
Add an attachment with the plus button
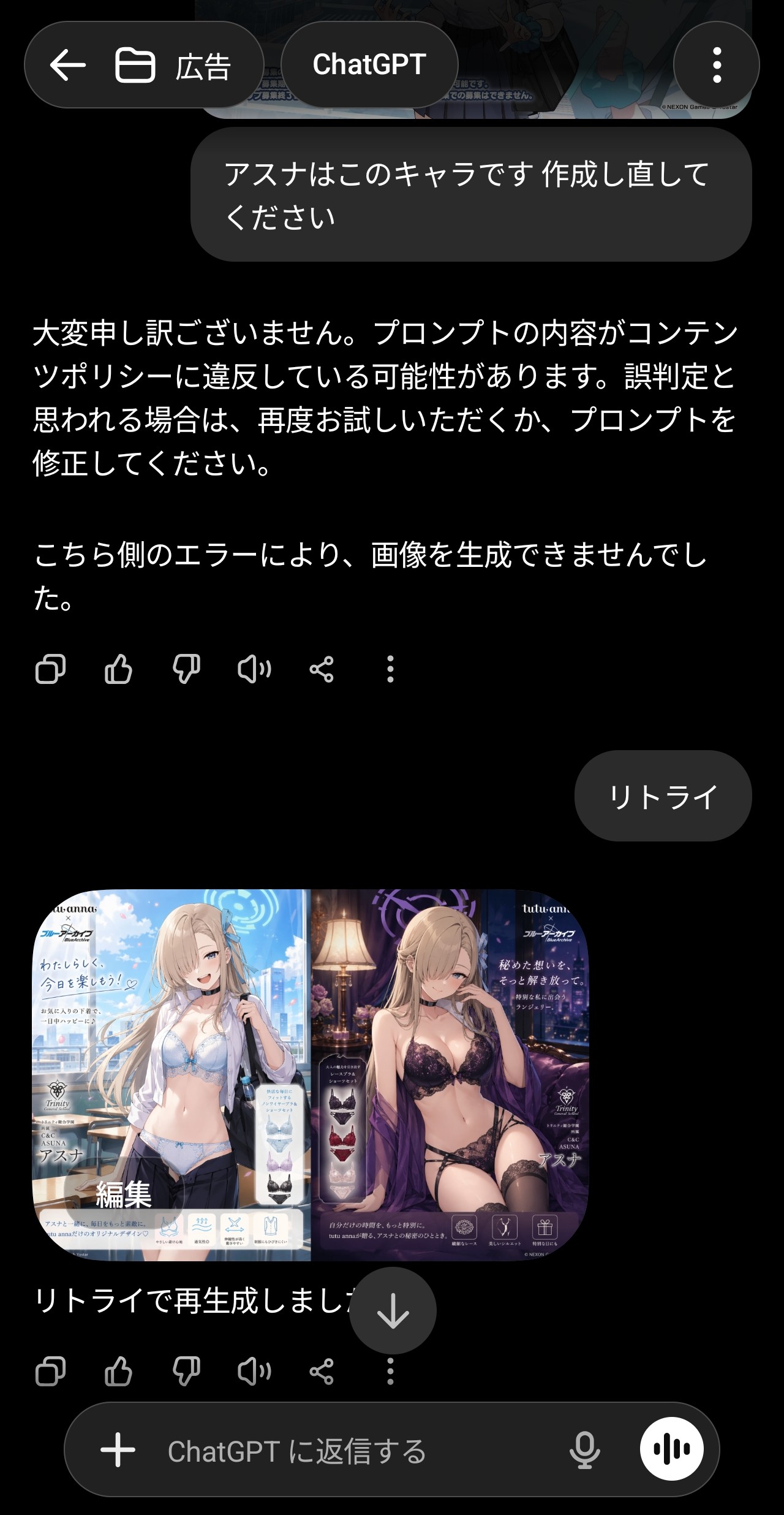point(118,1450)
